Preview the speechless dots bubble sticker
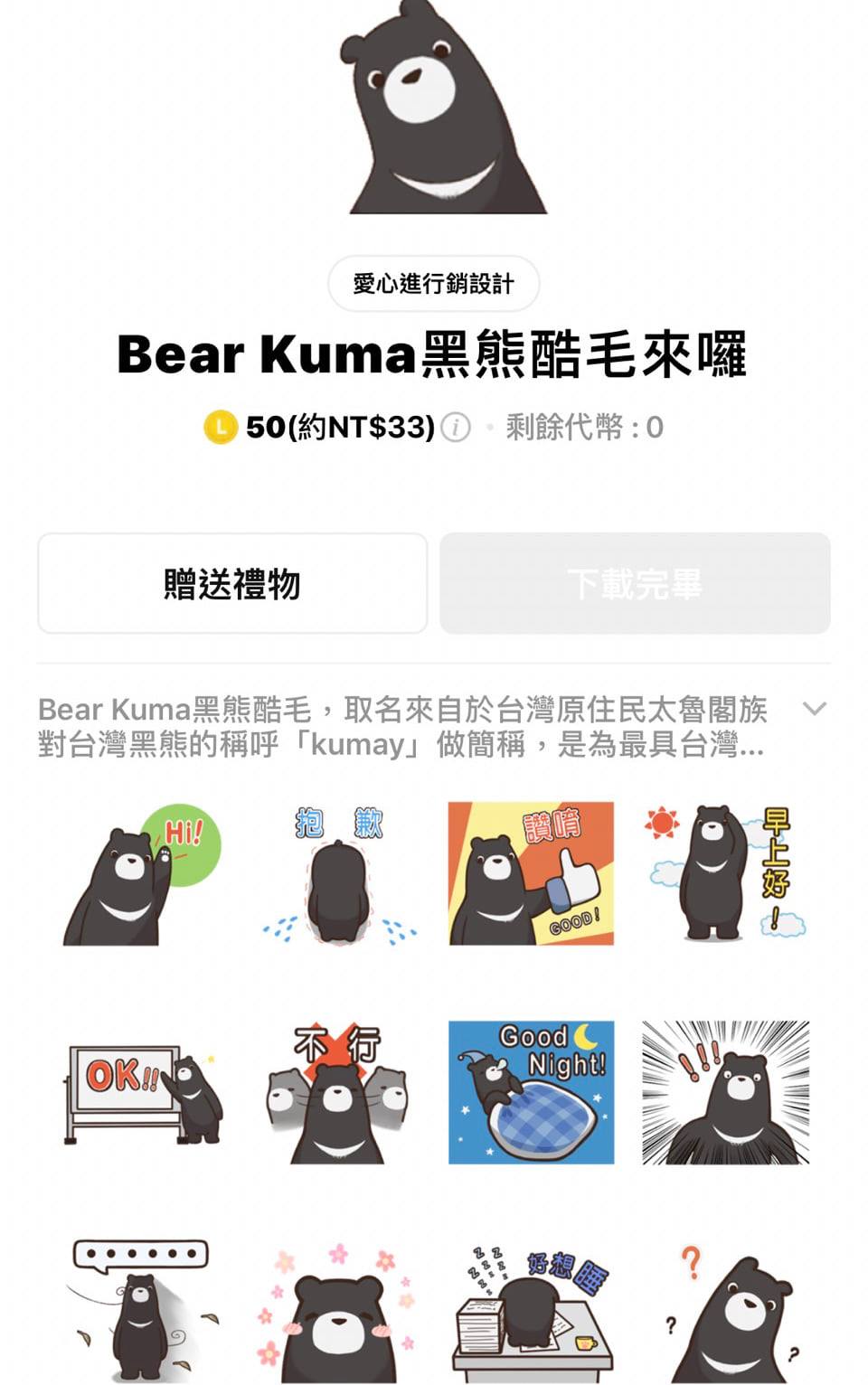The image size is (868, 1385). tap(143, 1311)
